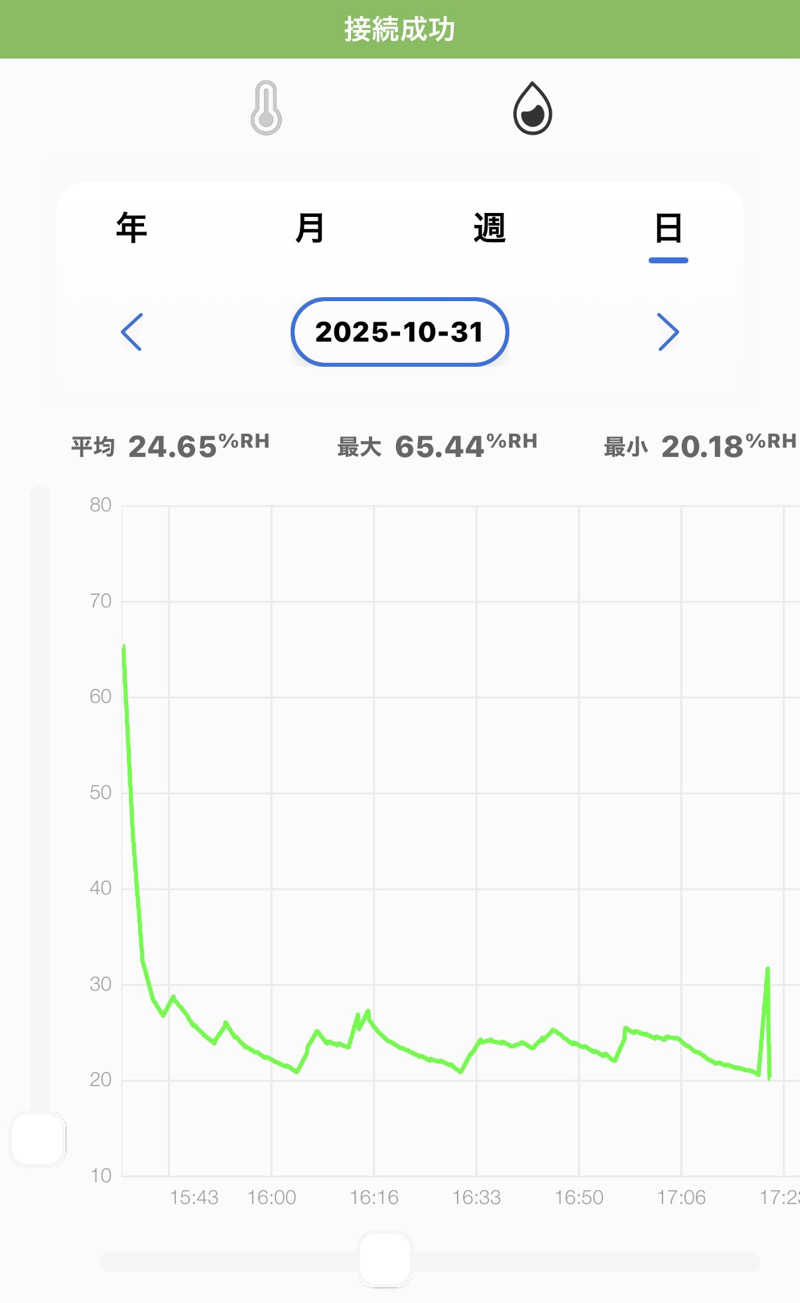Image resolution: width=800 pixels, height=1303 pixels.
Task: Open the 2025-10-31 date picker
Action: pyautogui.click(x=400, y=332)
